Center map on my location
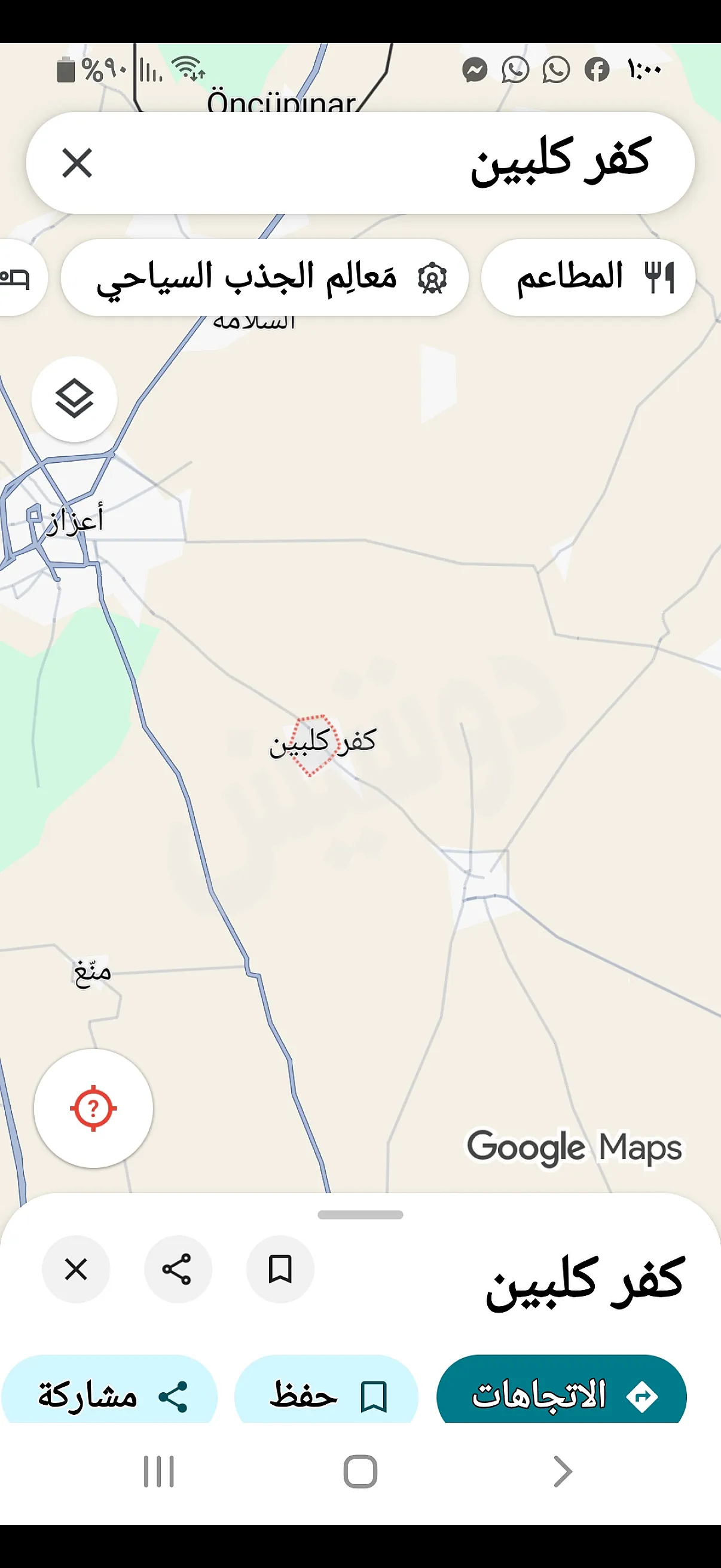The image size is (721, 1568). (93, 1108)
